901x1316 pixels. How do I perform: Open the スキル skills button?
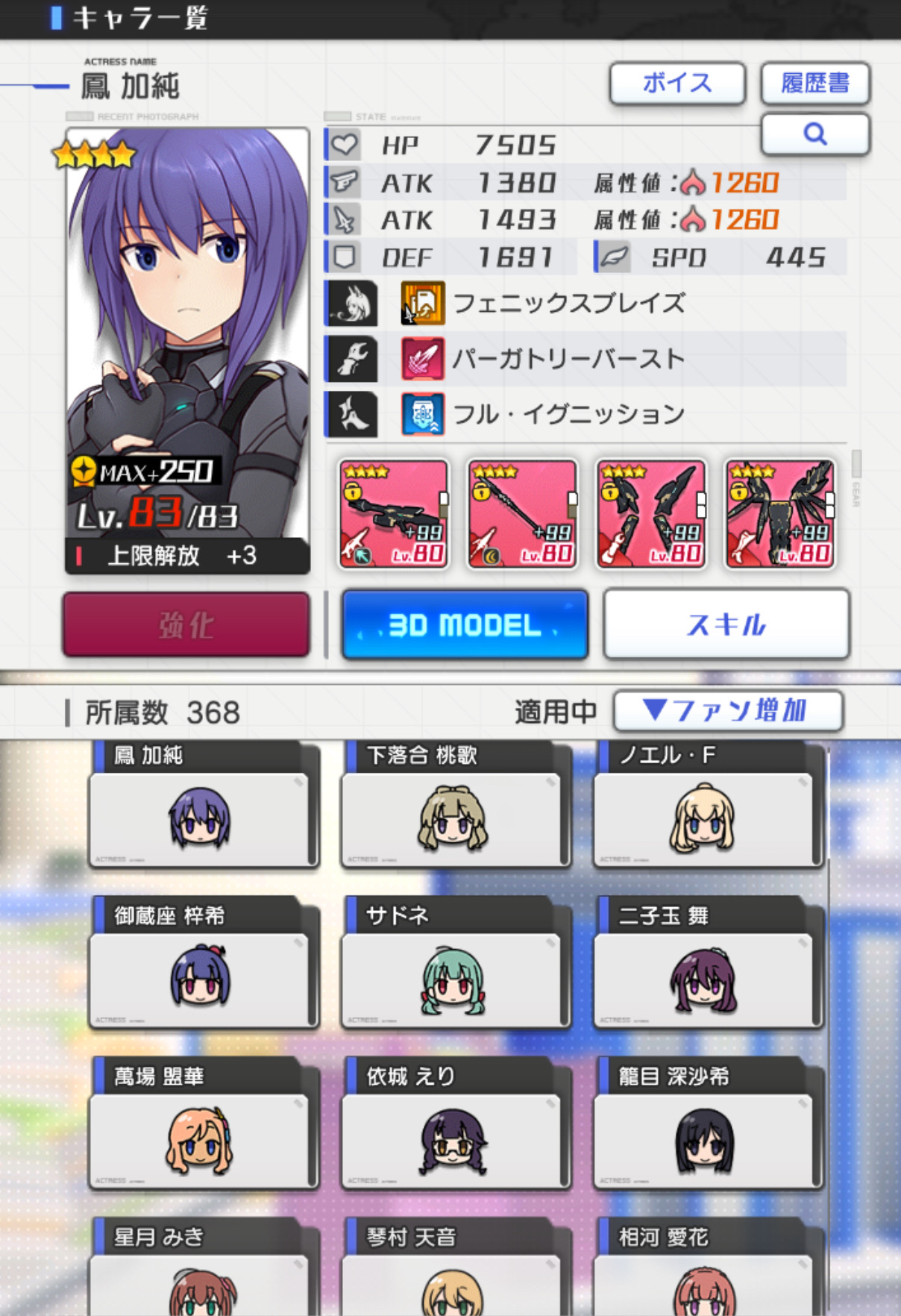click(x=726, y=624)
